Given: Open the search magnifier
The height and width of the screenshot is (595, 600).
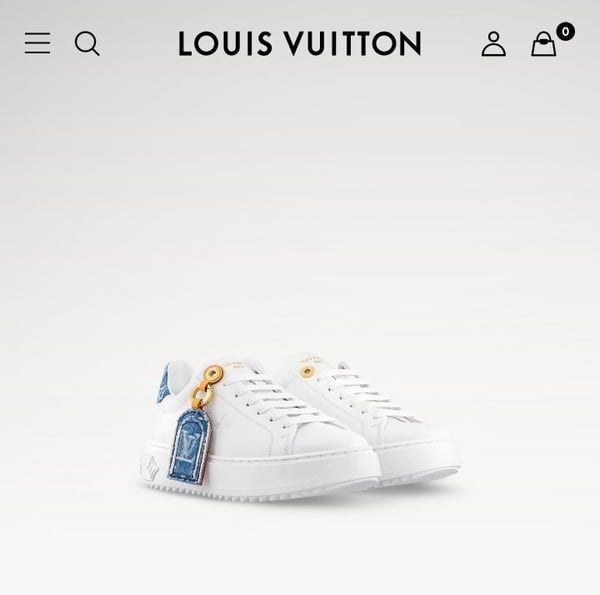Looking at the screenshot, I should point(88,43).
